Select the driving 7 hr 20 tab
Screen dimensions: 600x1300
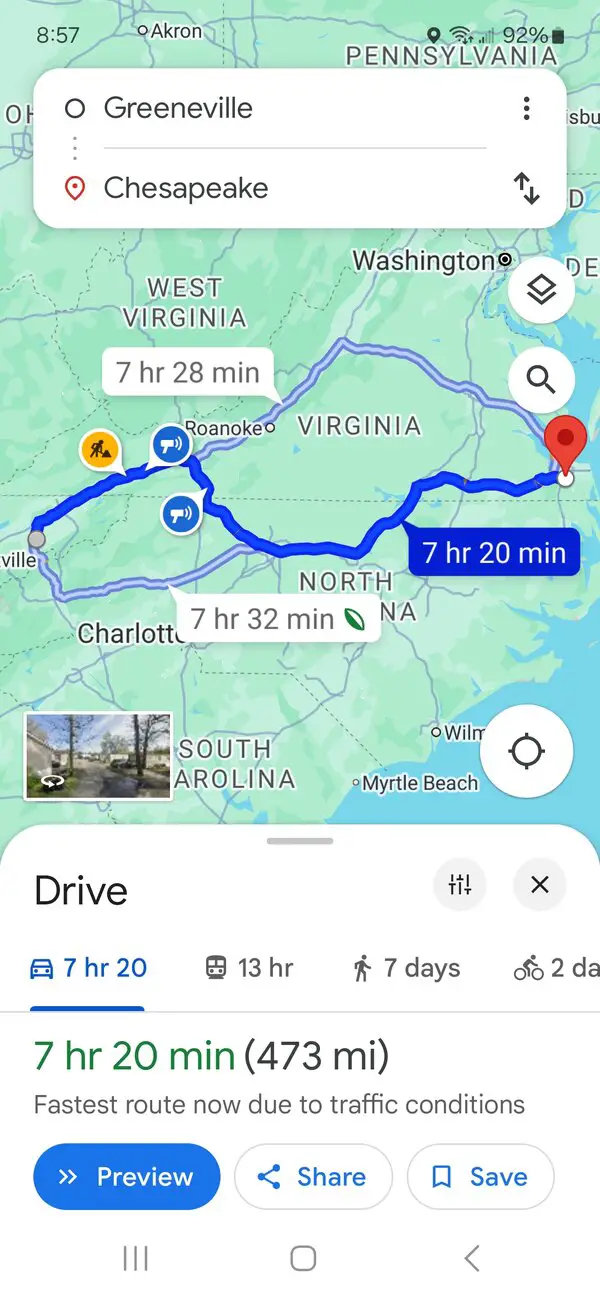[x=88, y=968]
